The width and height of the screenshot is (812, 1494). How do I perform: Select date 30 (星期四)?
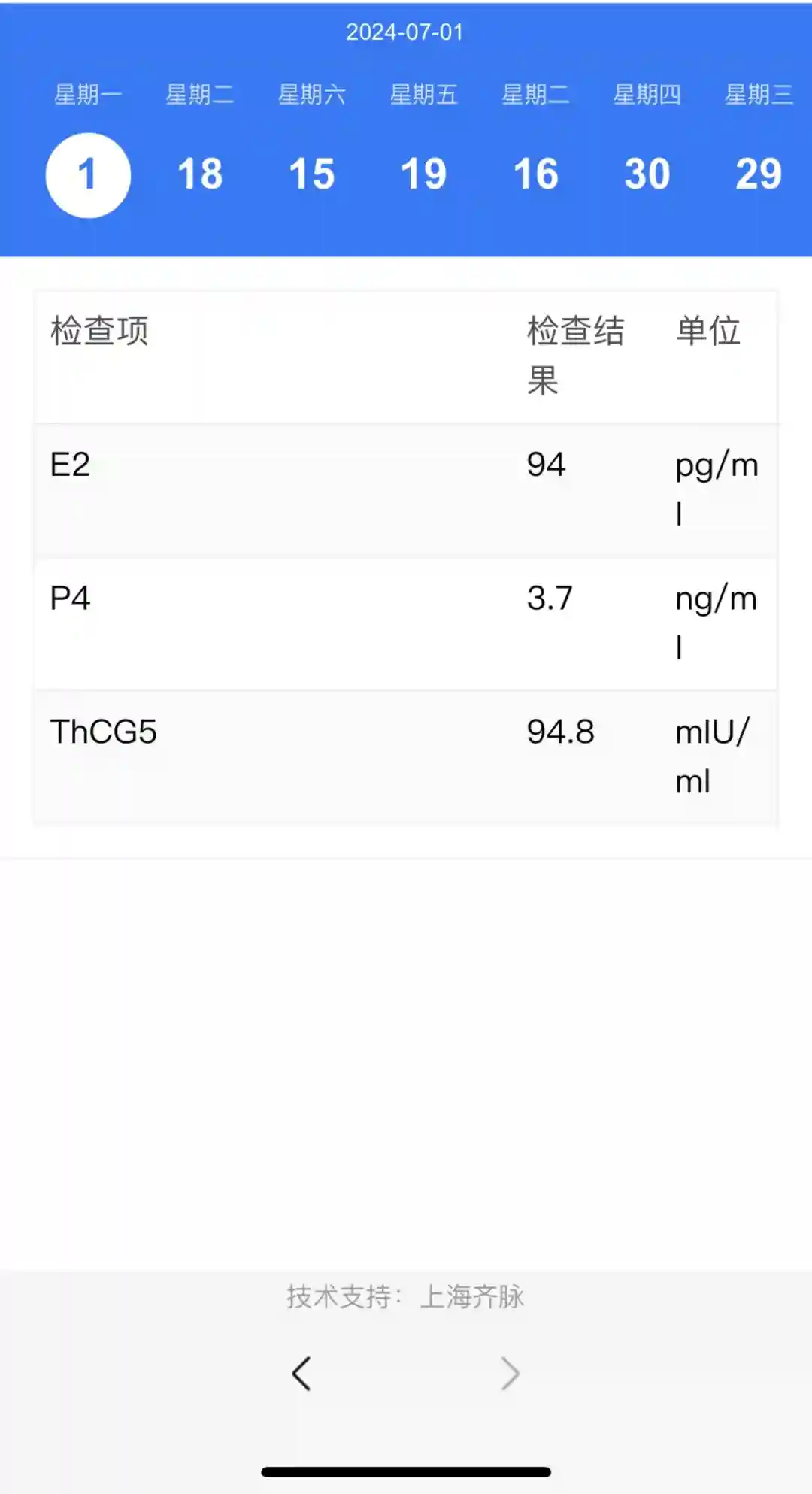point(647,174)
